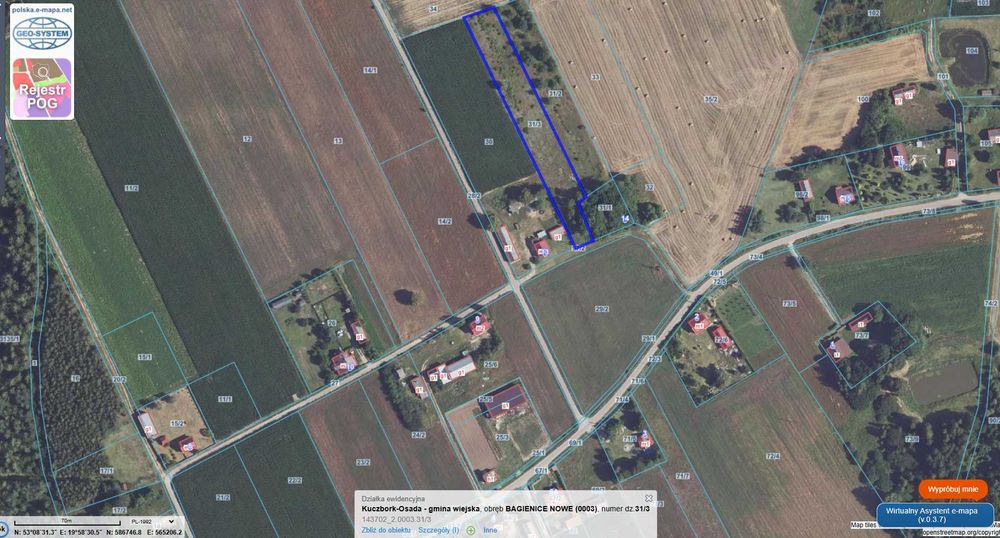This screenshot has width=1000, height=538.
Task: Close the Działka ewidencyjna info popup
Action: [648, 498]
